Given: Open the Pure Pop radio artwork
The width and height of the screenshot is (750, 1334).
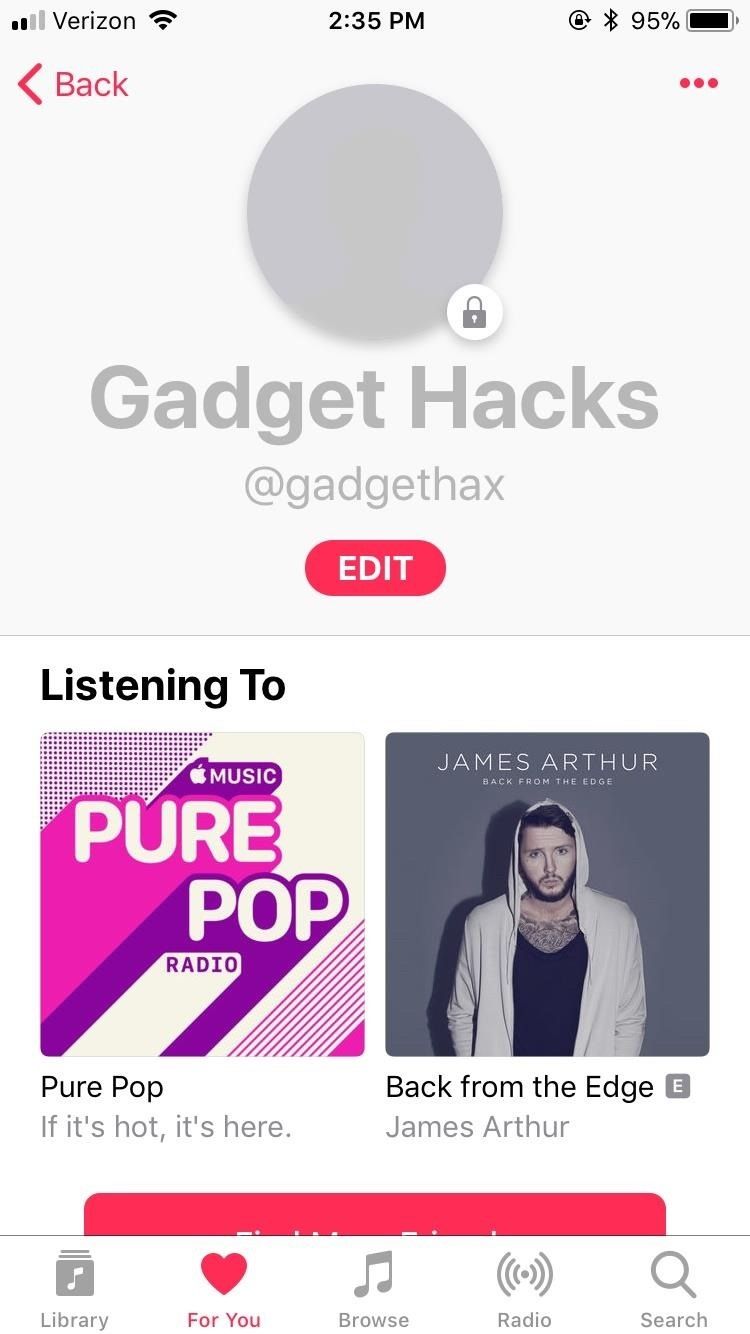Looking at the screenshot, I should (202, 893).
